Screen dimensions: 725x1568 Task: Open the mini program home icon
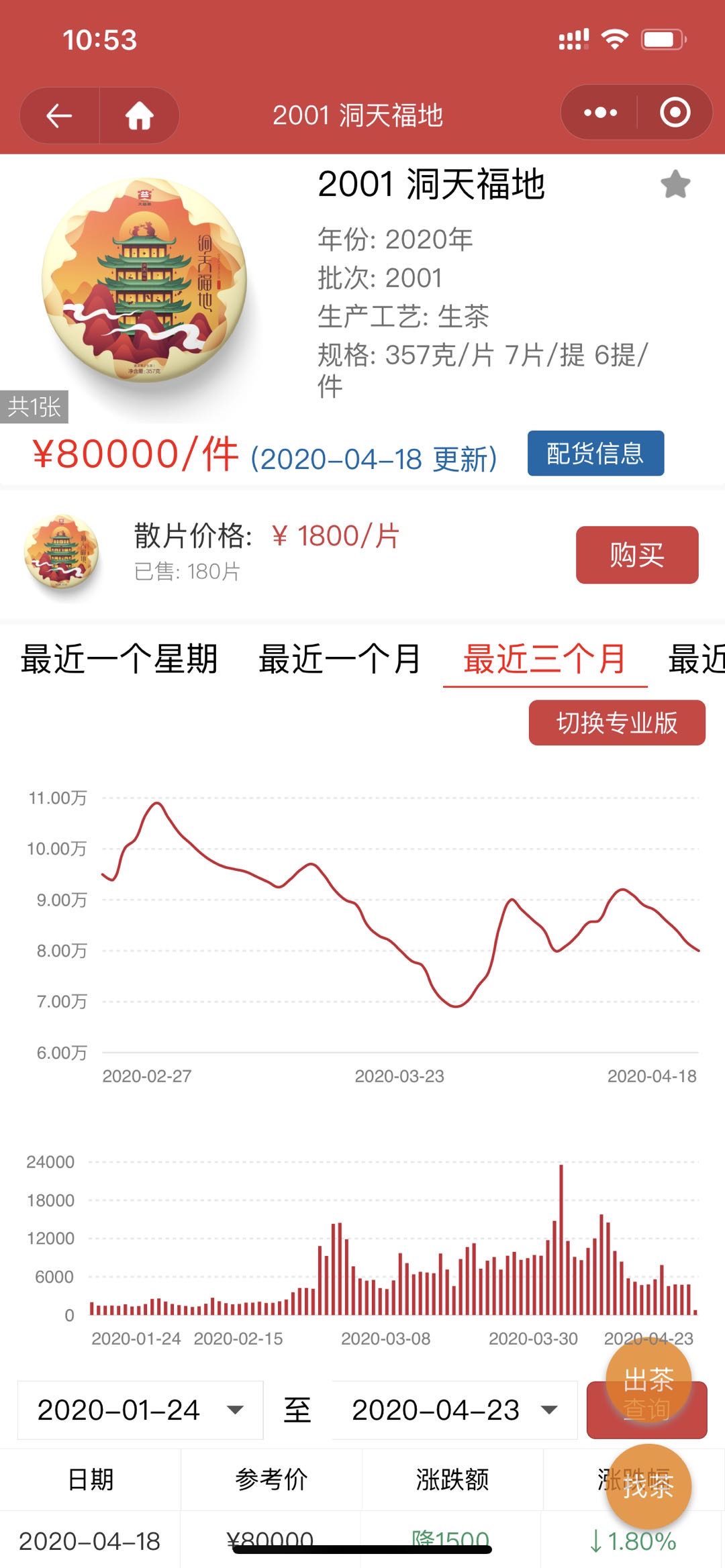coord(140,115)
